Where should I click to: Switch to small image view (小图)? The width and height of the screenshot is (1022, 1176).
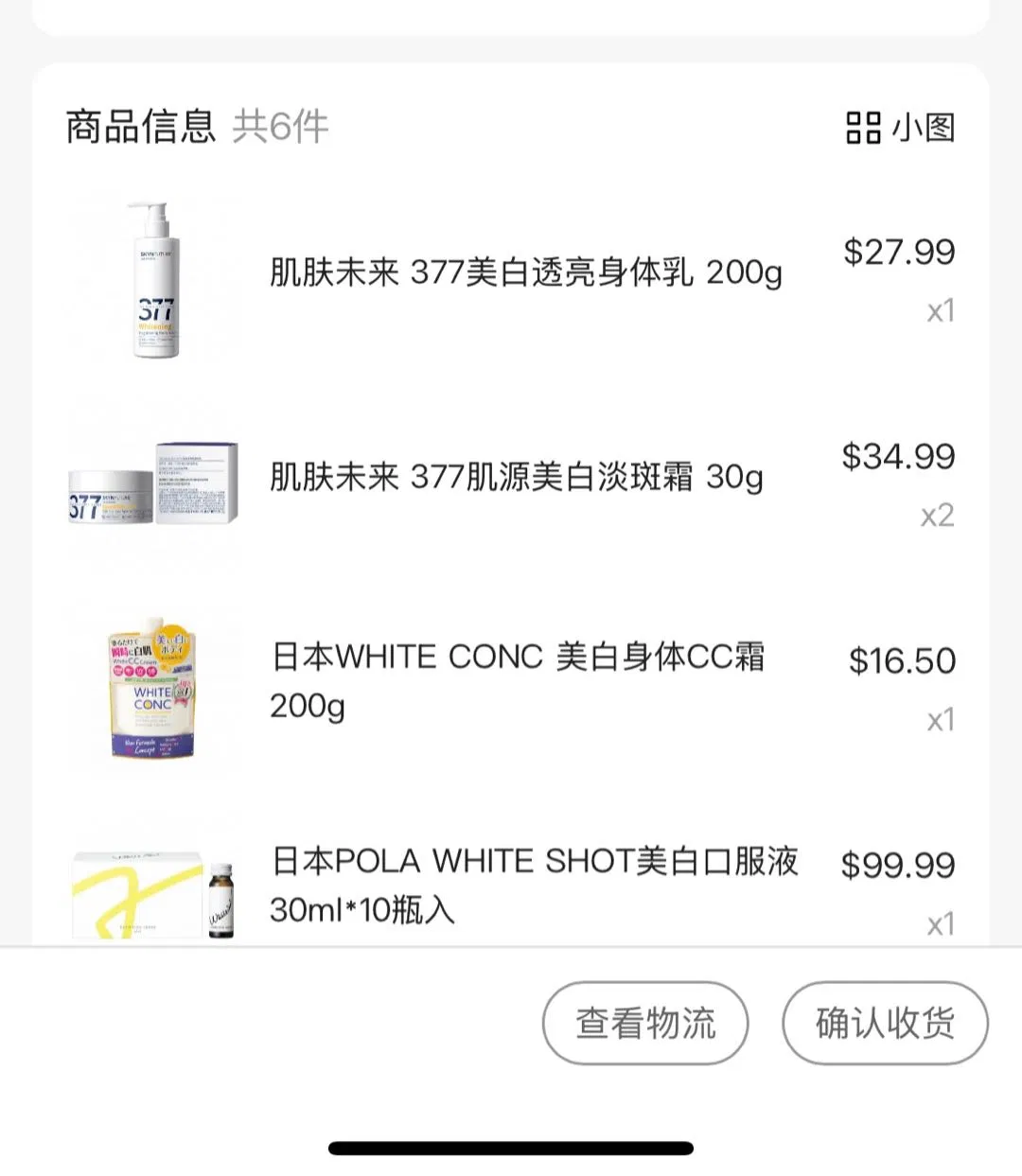click(x=900, y=127)
